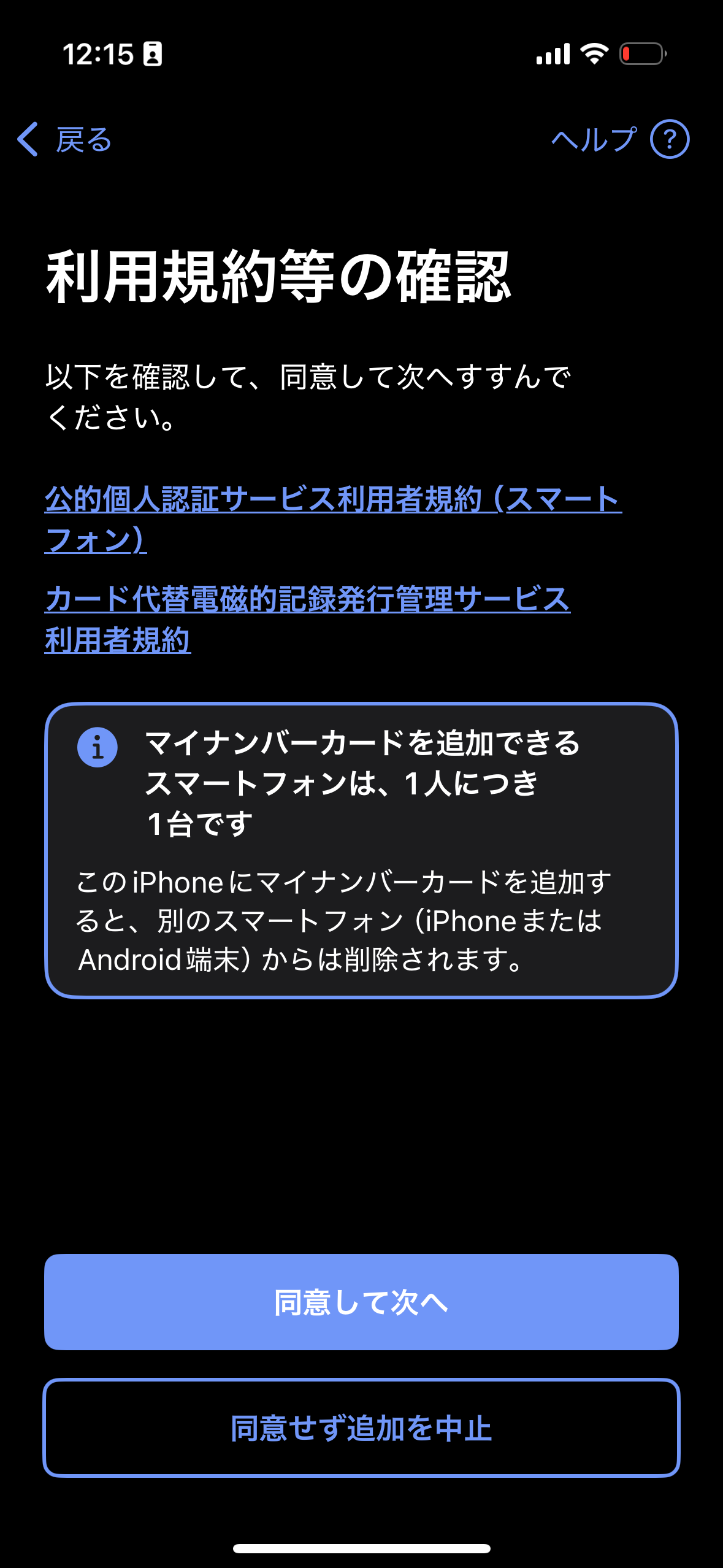Open 公的個人認証サービス利用者規約 link

coord(332,499)
